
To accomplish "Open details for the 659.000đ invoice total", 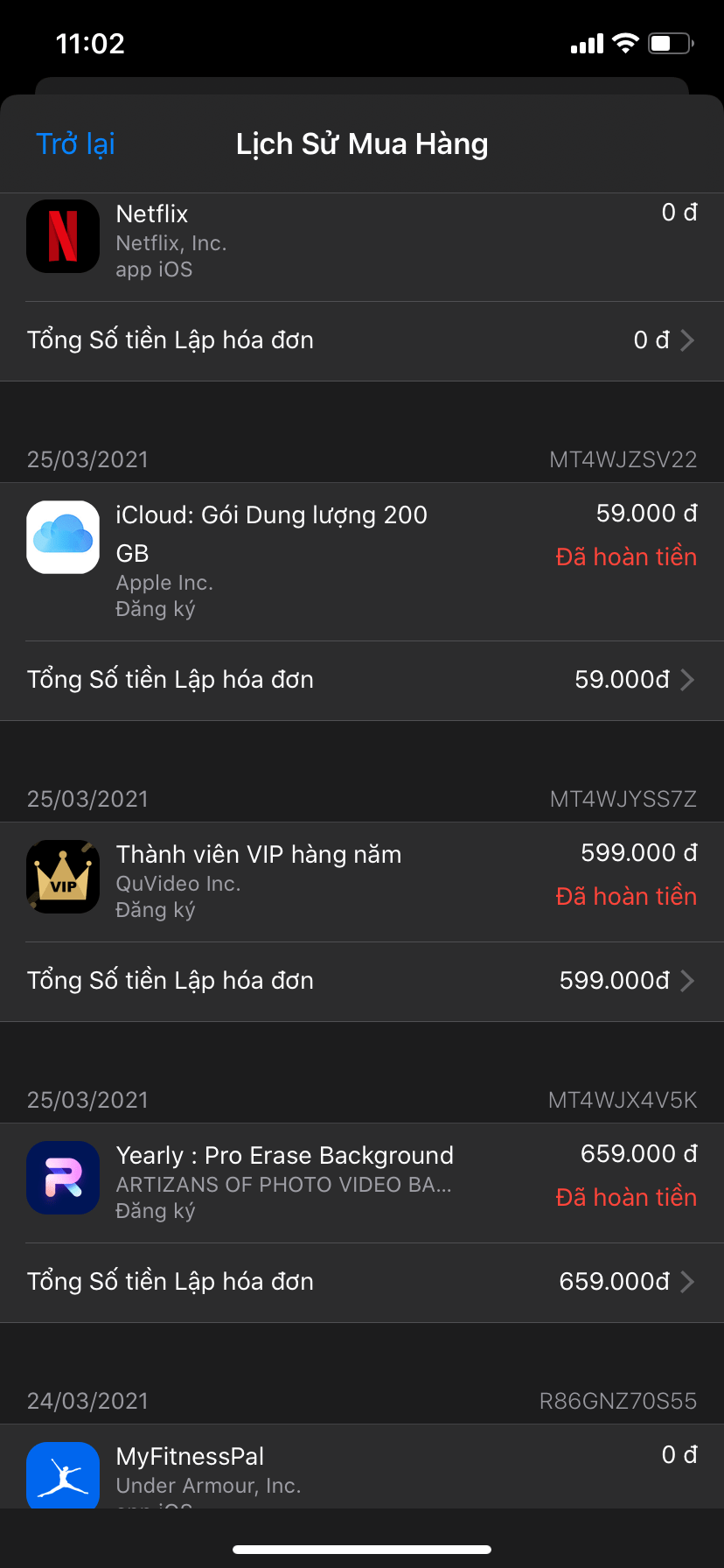I will [686, 1282].
